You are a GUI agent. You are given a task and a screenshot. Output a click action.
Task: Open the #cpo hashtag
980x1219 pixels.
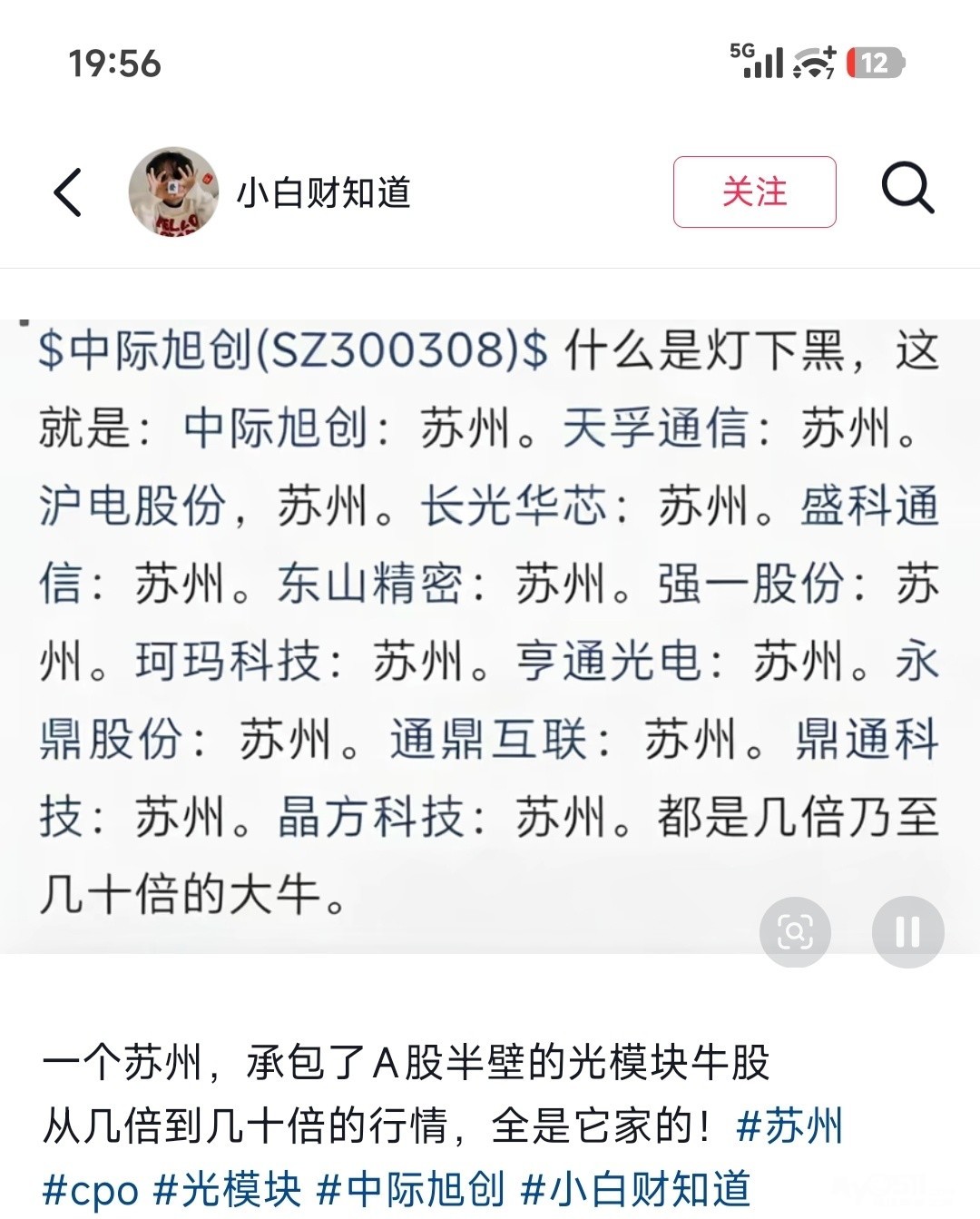(x=91, y=1190)
